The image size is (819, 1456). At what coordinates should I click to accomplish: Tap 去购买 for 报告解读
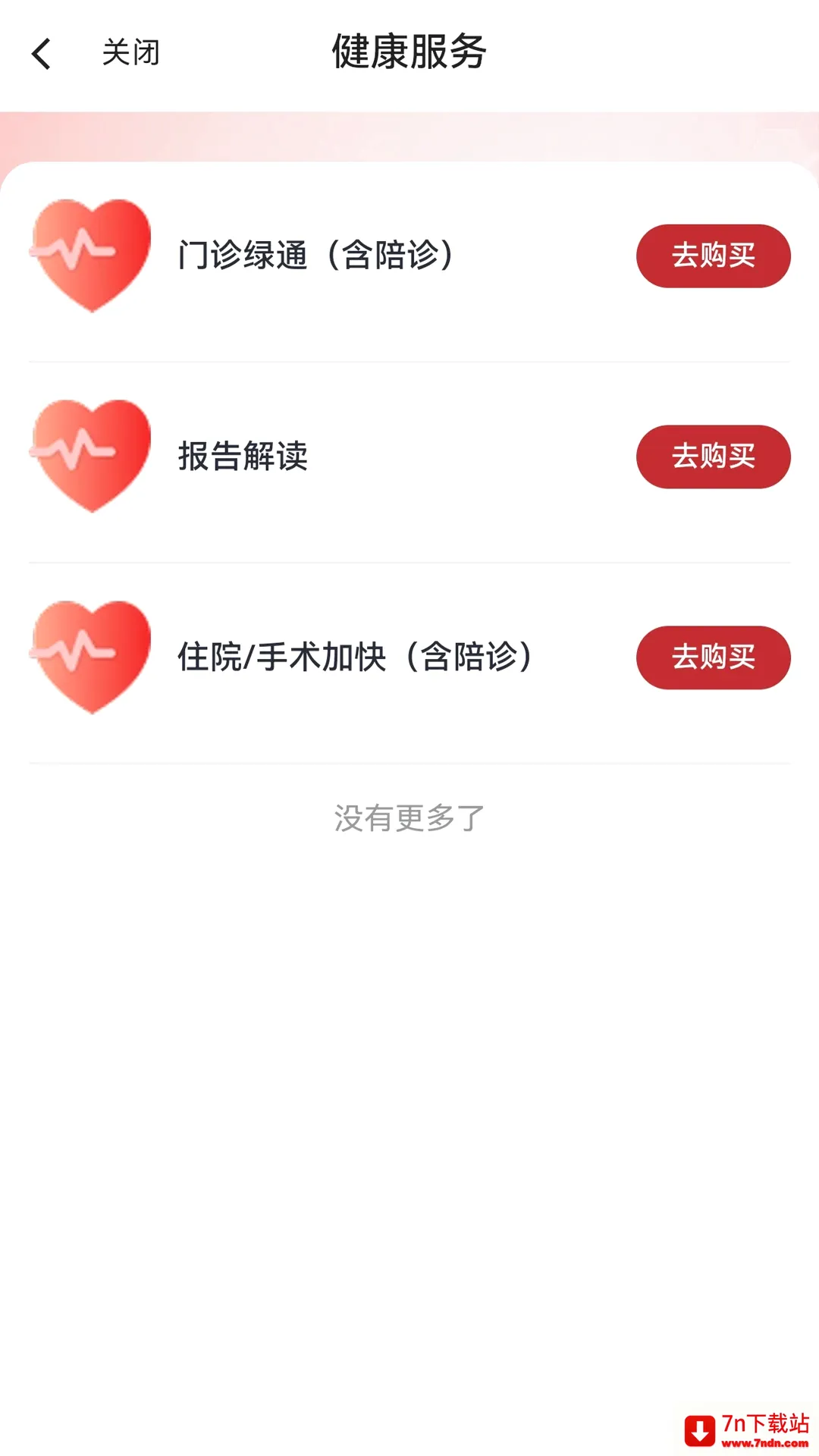pyautogui.click(x=713, y=457)
